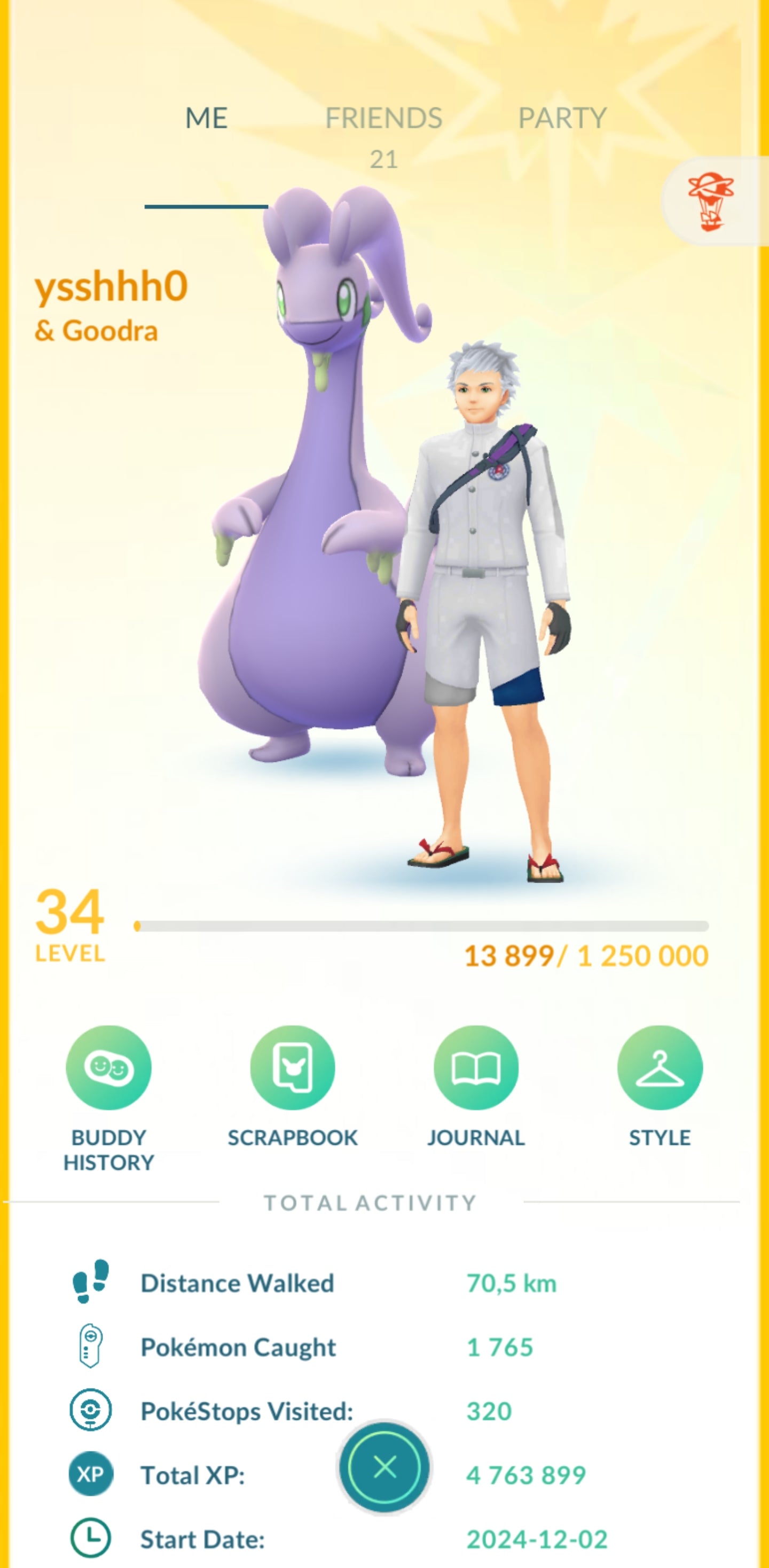Image resolution: width=769 pixels, height=1568 pixels.
Task: Open the Scrapbook
Action: [x=293, y=1068]
